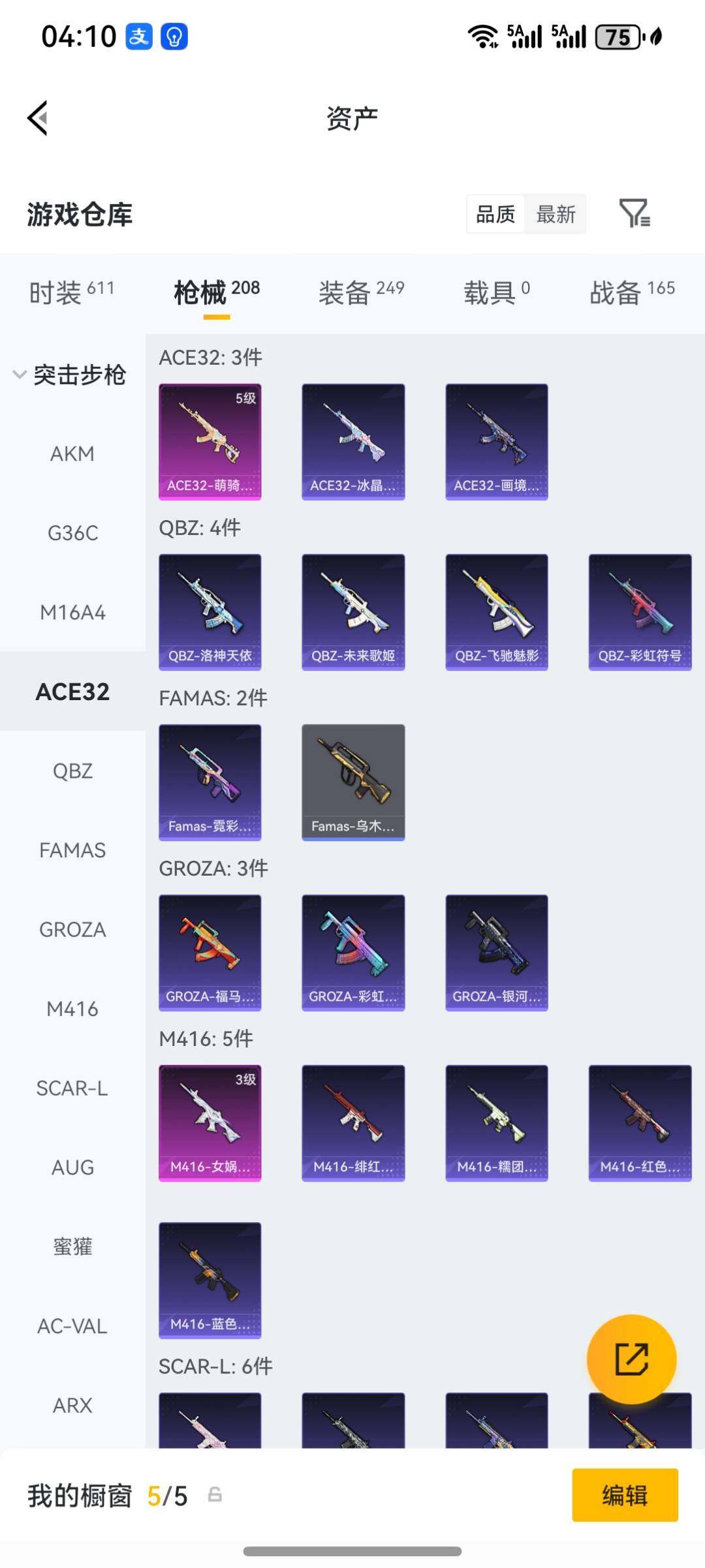
Task: Open the GROZA-福马 skin tile
Action: [210, 953]
